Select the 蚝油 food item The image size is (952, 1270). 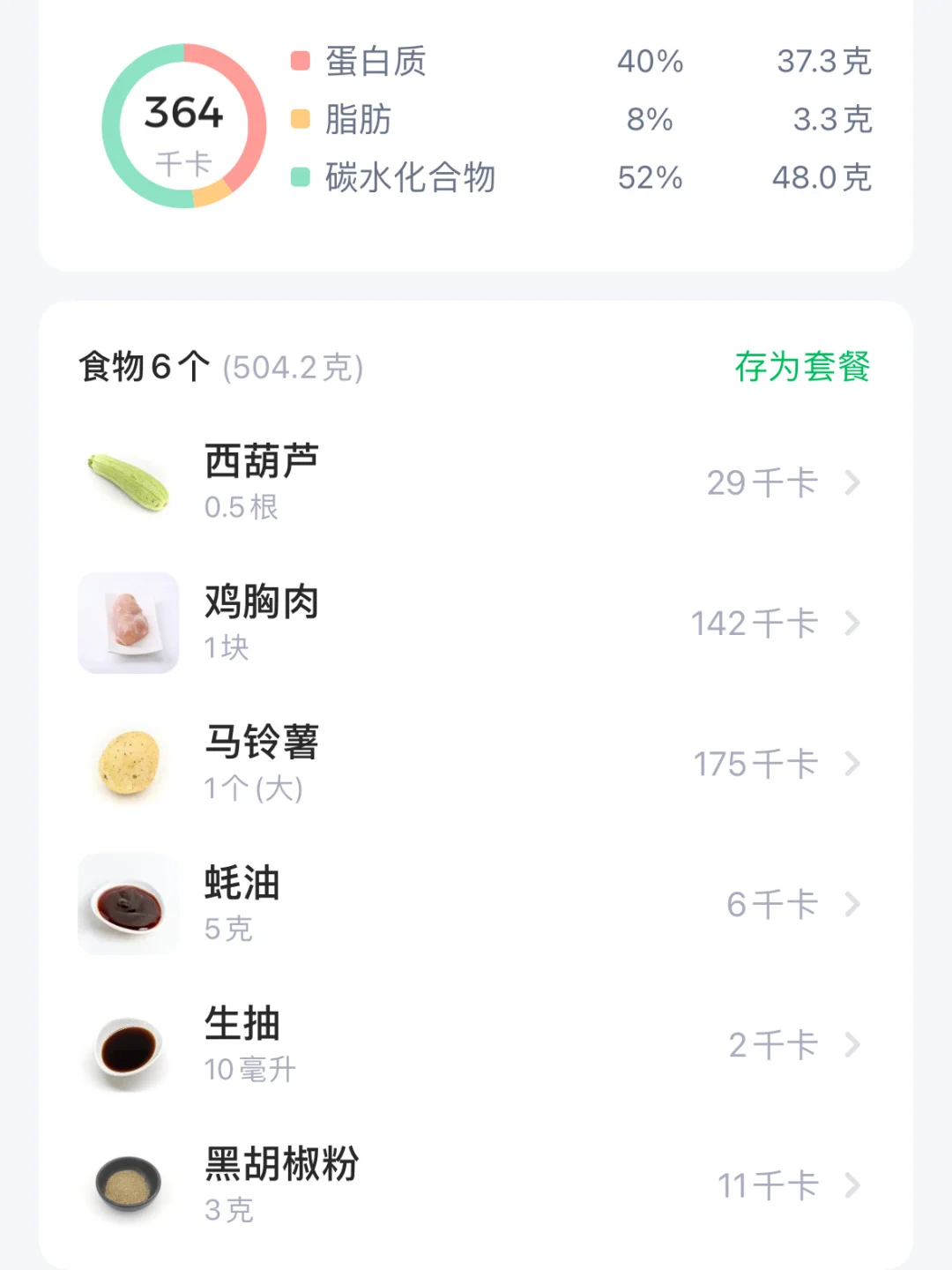476,904
